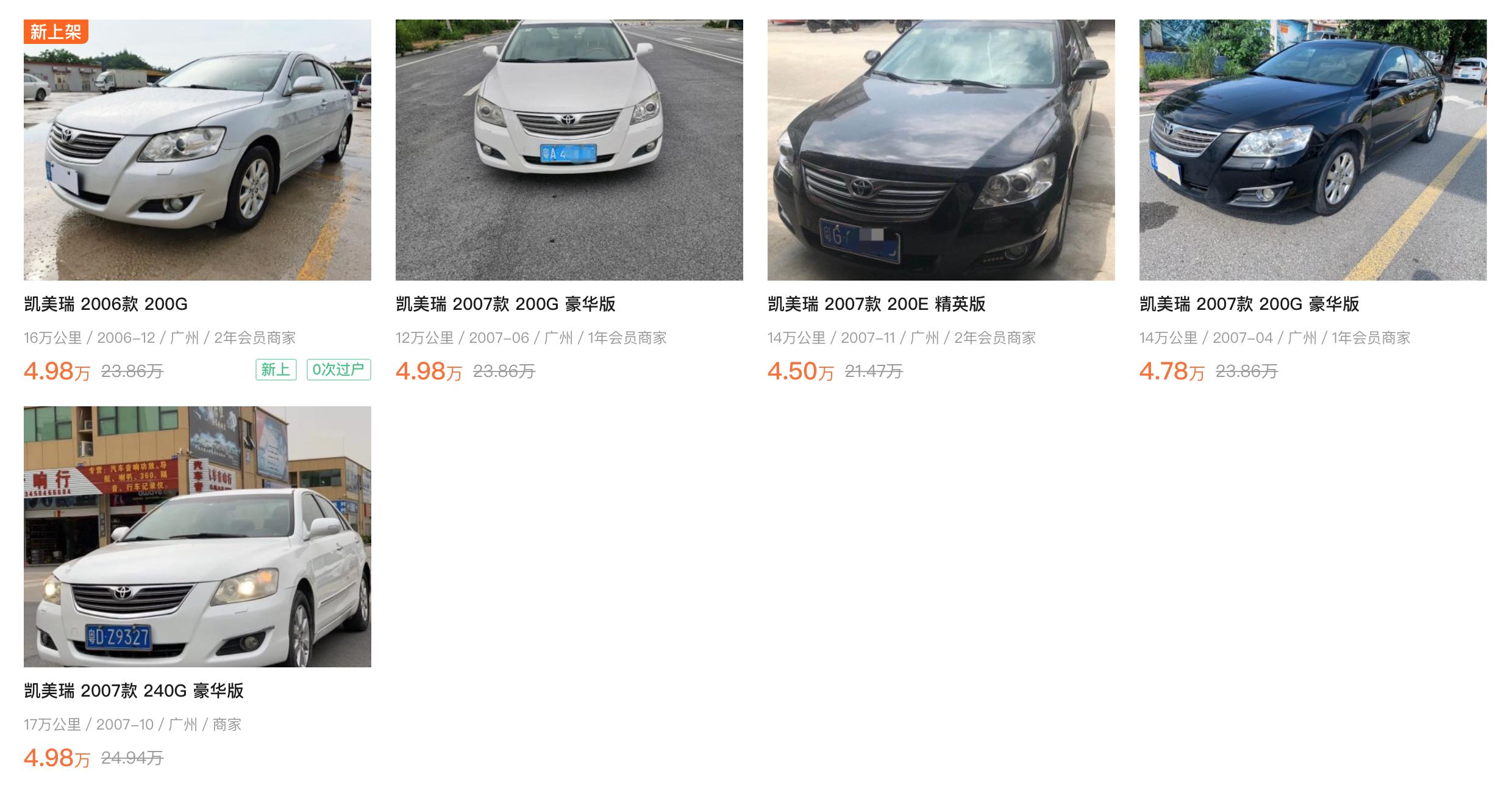Select the 200G 豪华版 priced 4.78万
This screenshot has width=1512, height=793.
1249,304
